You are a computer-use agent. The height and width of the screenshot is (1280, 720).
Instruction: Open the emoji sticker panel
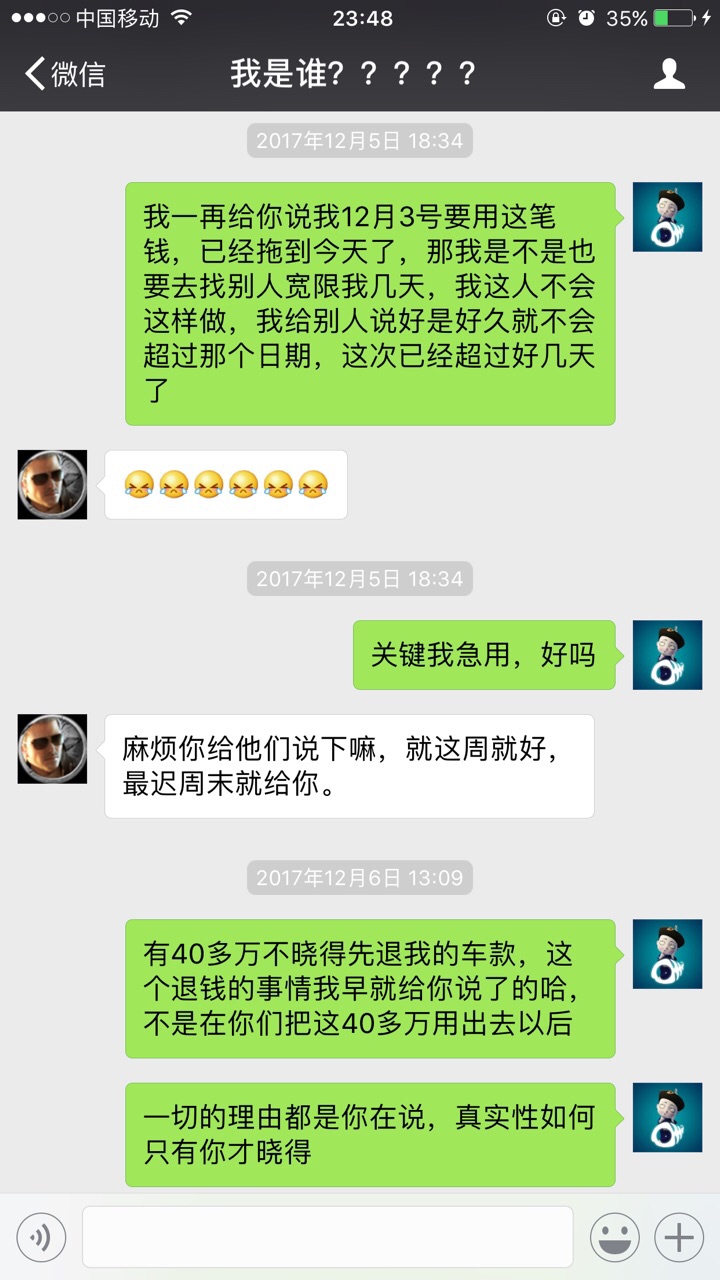pos(614,1238)
